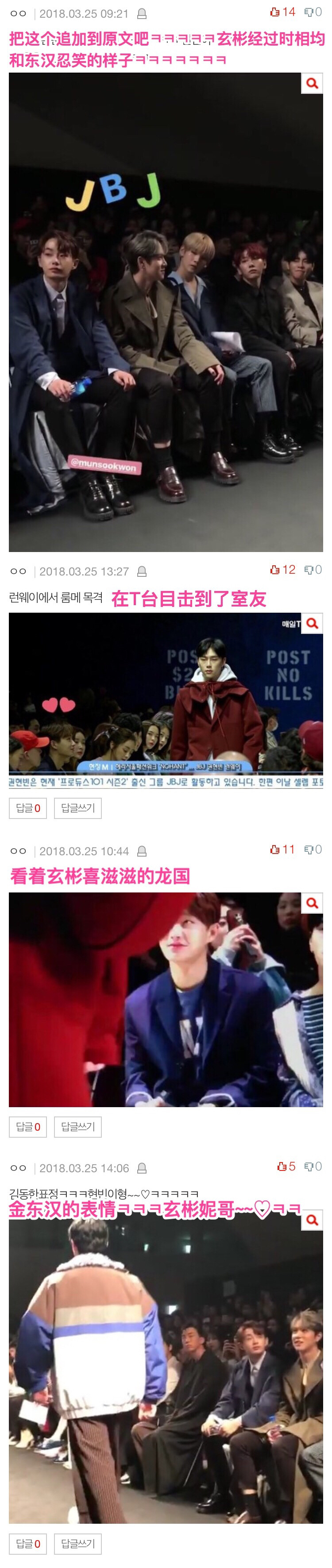Screen dimensions: 332x1568
Task: Tap 답글쓰기 under the 13:27 comment
Action: coord(78,808)
